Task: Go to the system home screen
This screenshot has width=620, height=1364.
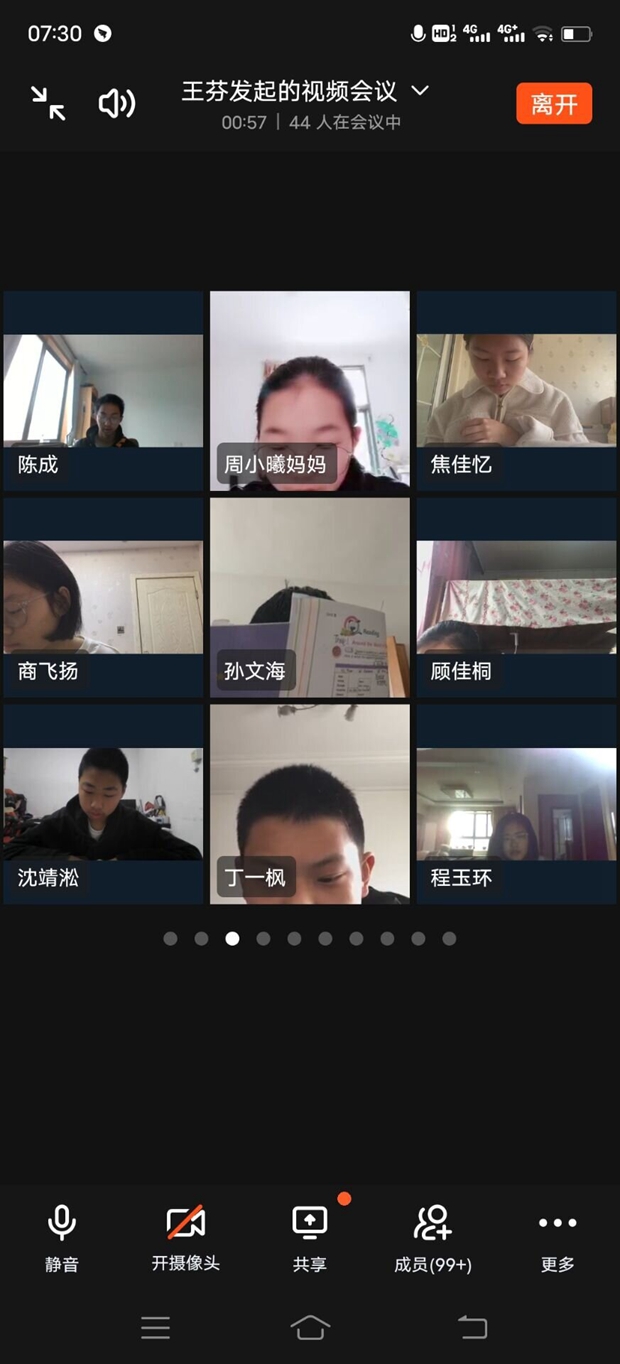Action: tap(310, 1327)
